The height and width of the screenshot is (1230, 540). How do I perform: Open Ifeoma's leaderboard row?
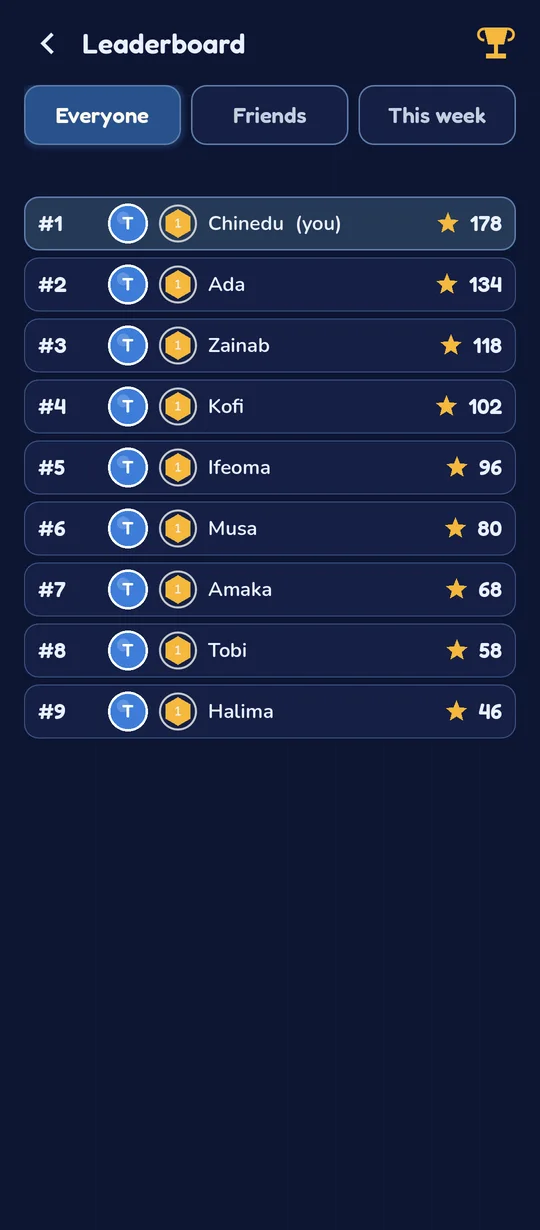[270, 467]
